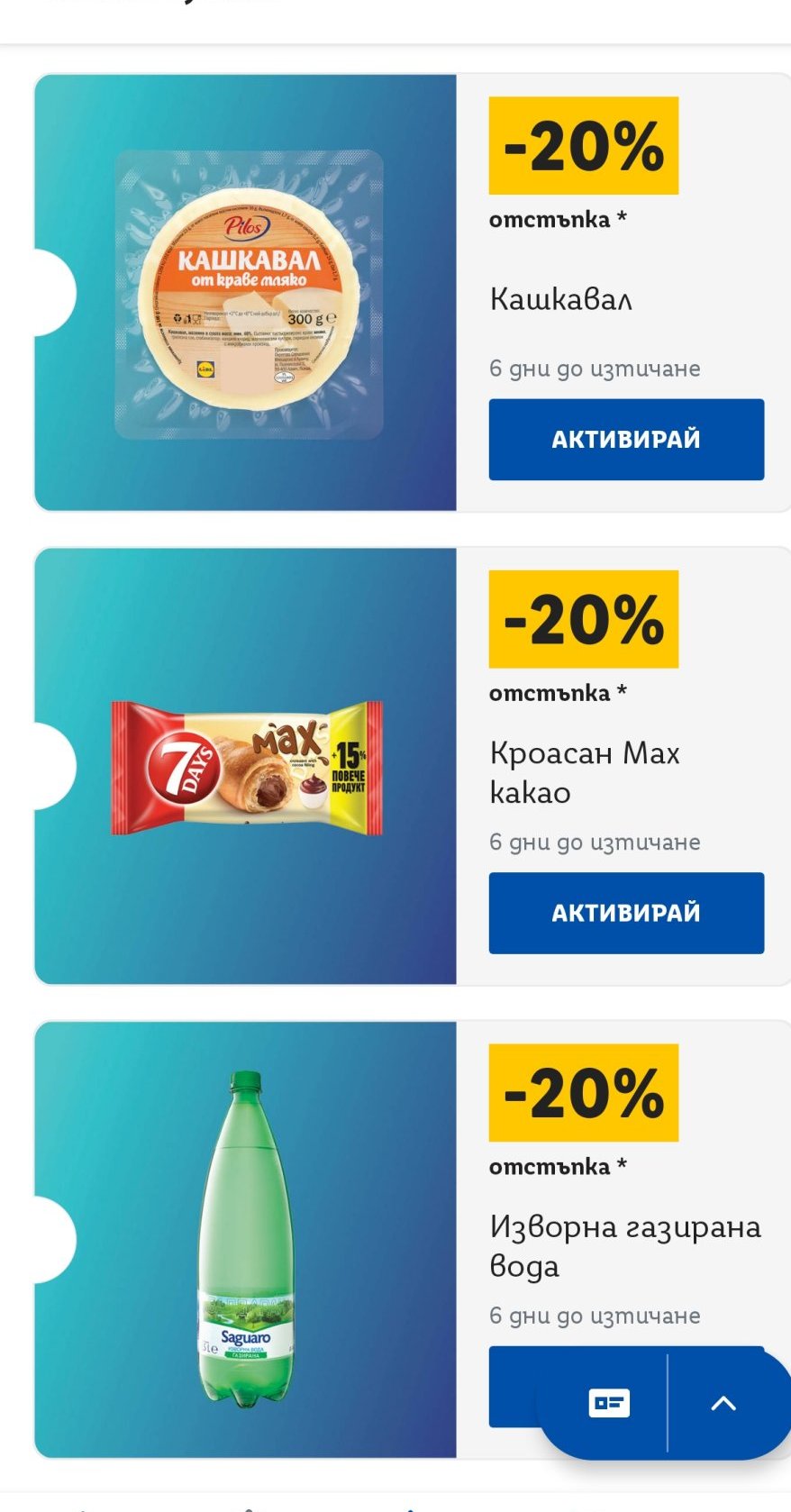The width and height of the screenshot is (791, 1512).
Task: Open the Кроасан Max какао coupon card
Action: pos(245,766)
